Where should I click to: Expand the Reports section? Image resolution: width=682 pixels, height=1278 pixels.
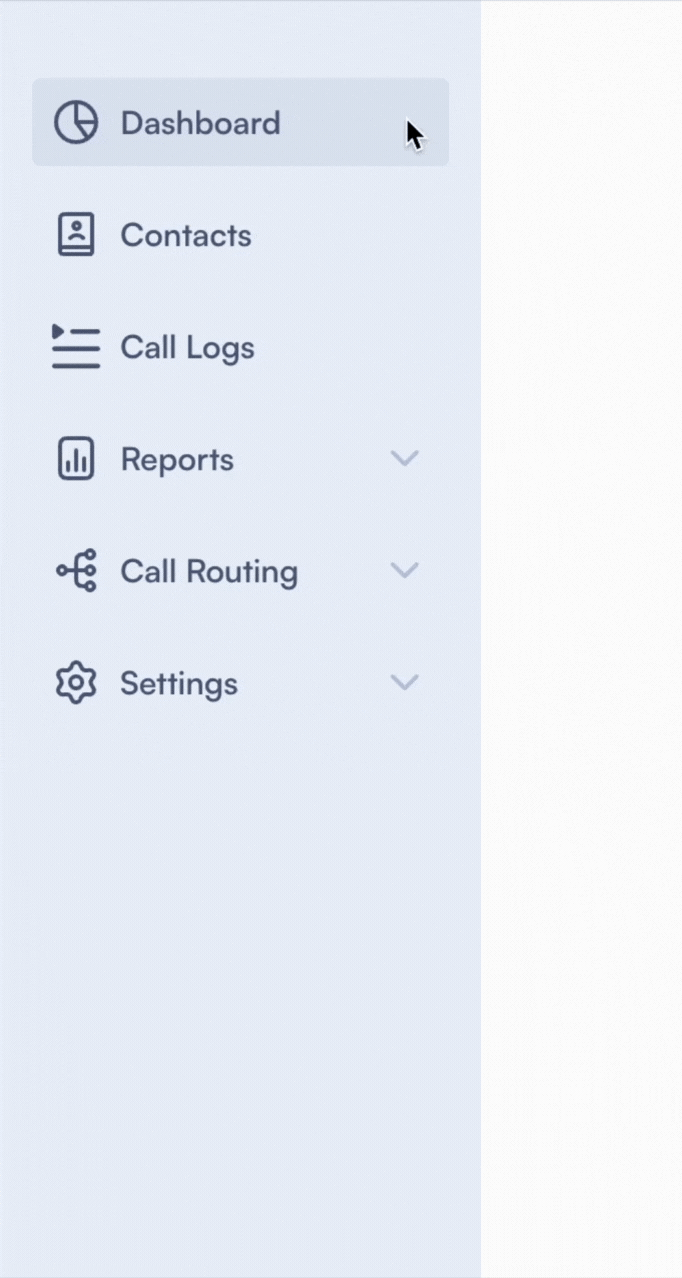[x=403, y=459]
